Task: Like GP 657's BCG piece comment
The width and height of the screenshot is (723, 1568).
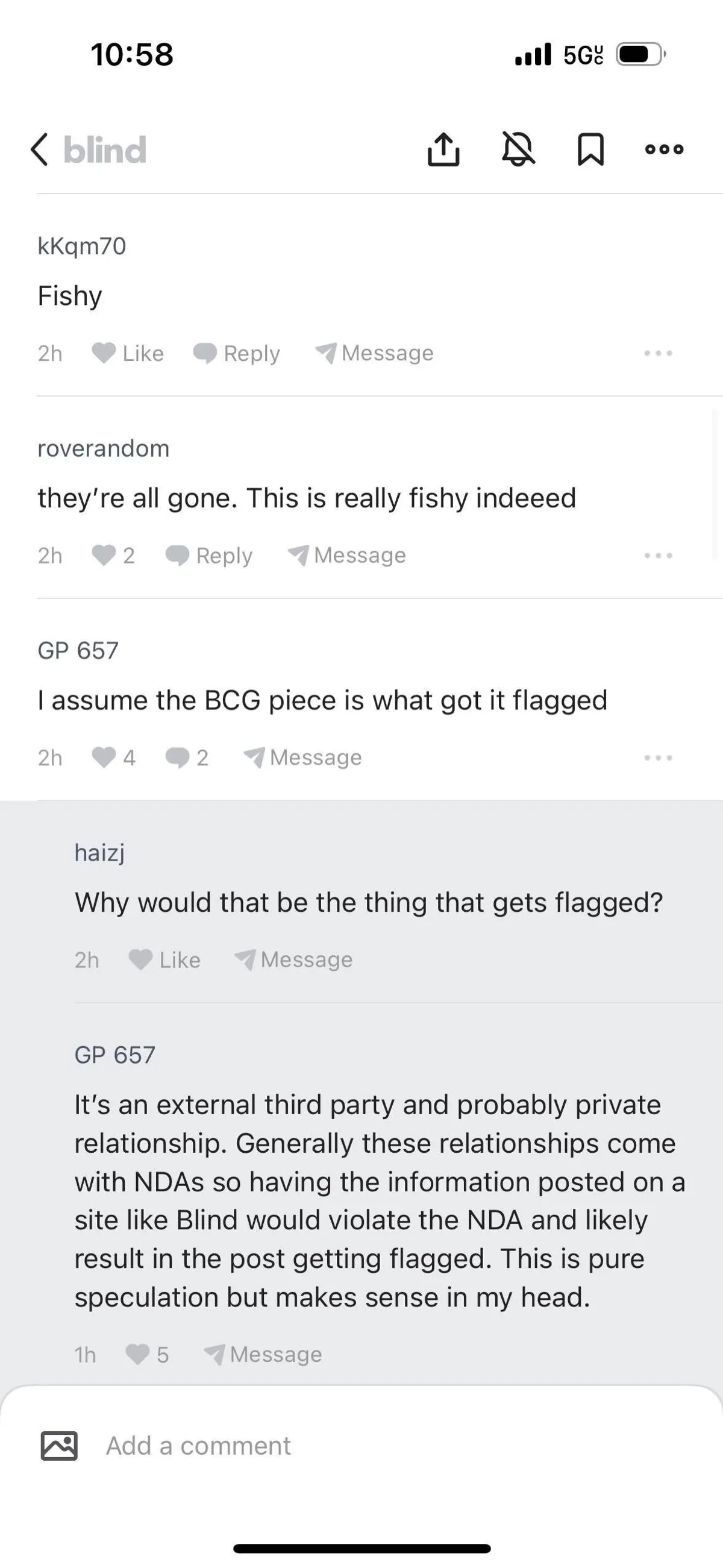Action: point(113,758)
